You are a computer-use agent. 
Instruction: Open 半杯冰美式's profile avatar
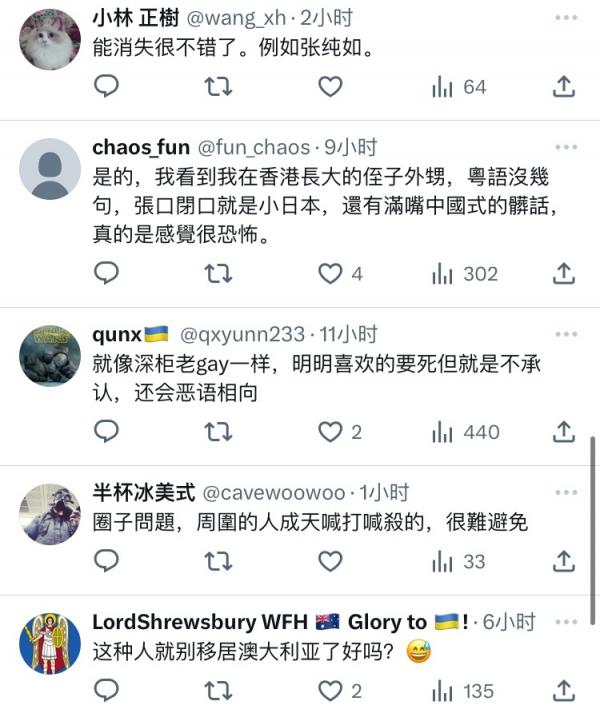[50, 514]
